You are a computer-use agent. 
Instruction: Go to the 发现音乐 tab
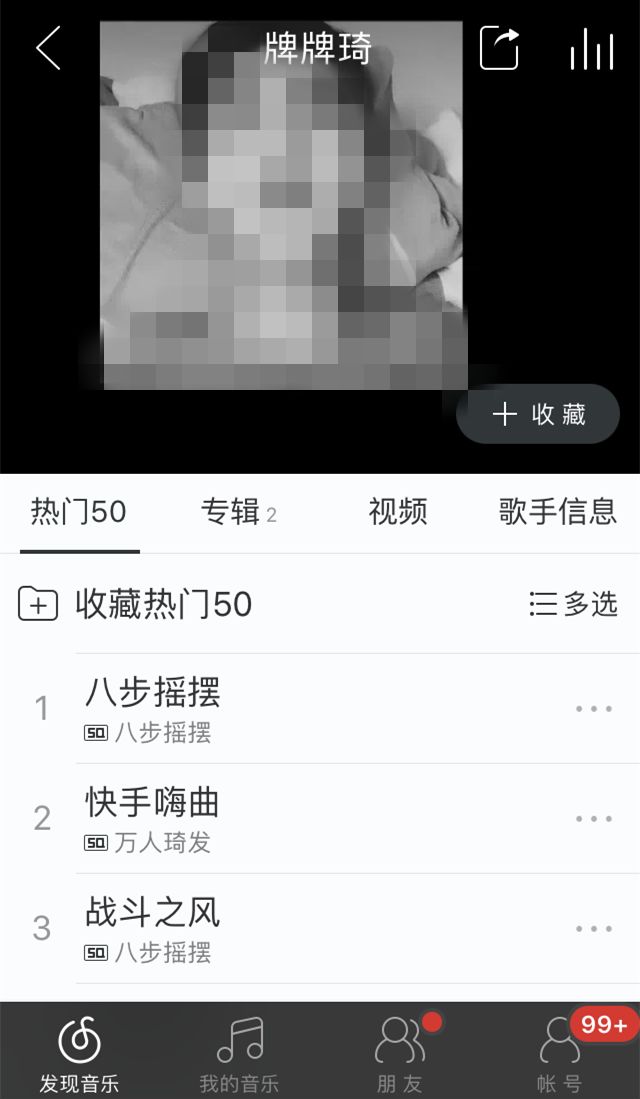80,1052
